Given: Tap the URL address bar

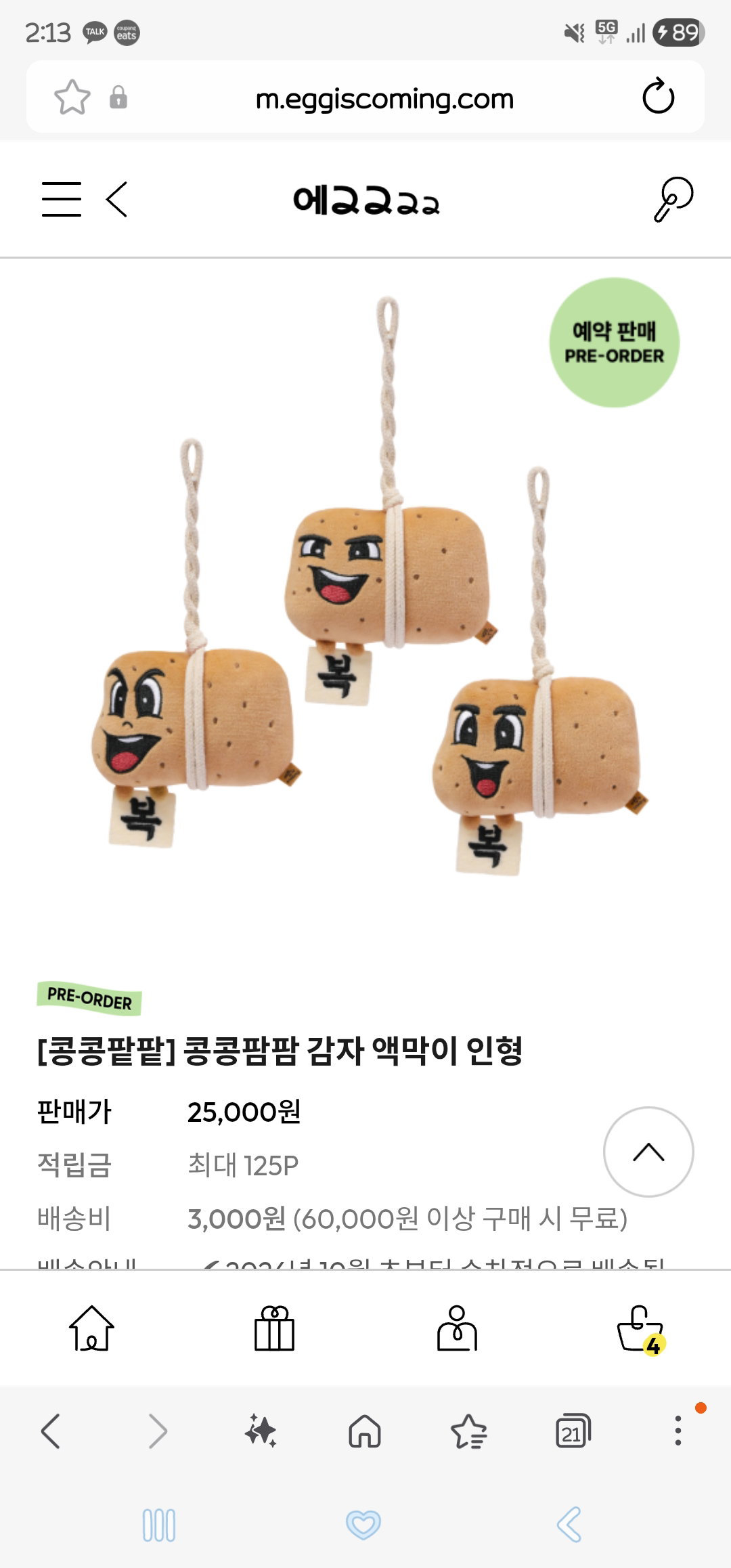Looking at the screenshot, I should (x=384, y=99).
